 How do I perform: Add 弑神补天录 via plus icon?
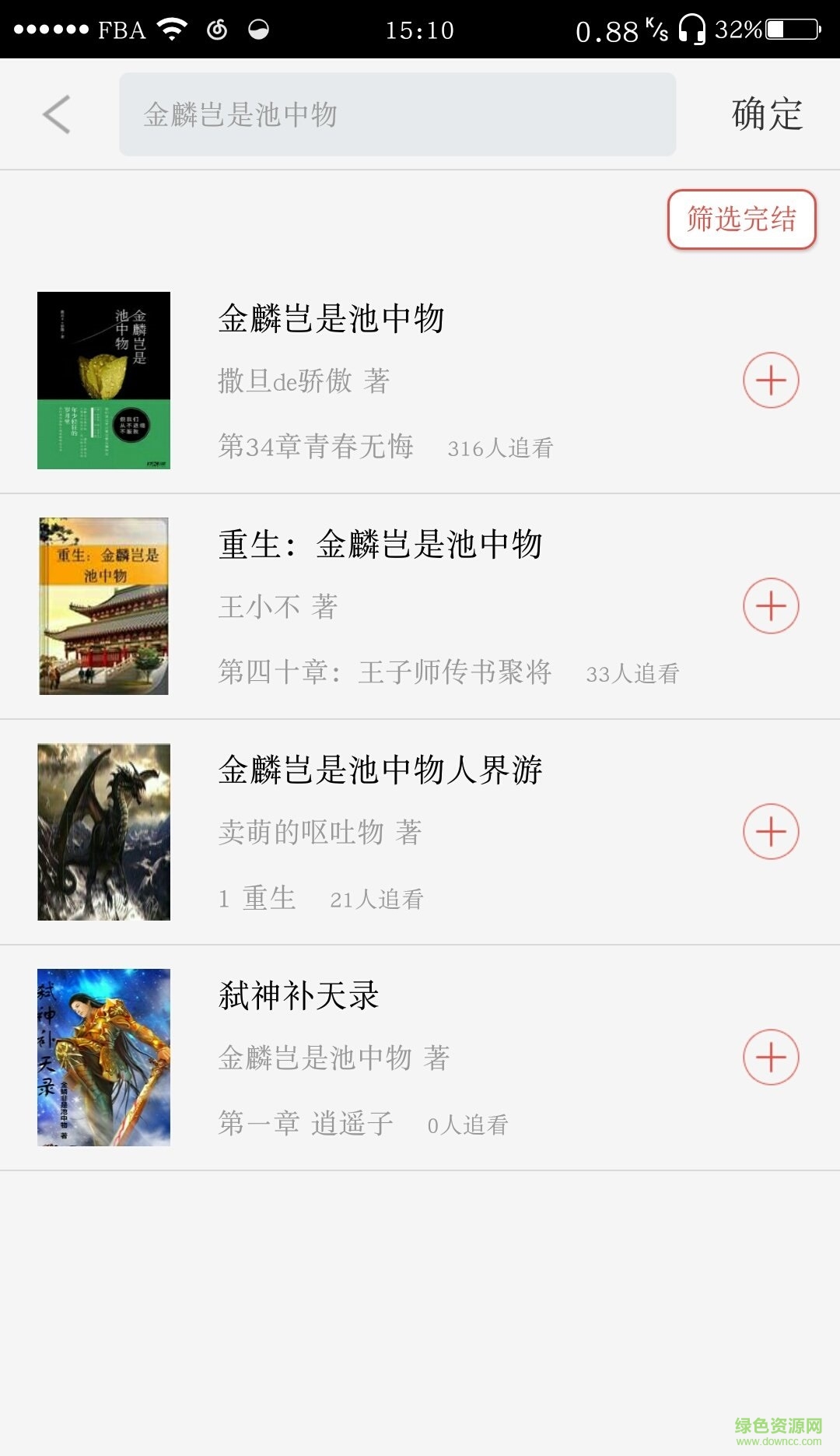[x=770, y=1058]
